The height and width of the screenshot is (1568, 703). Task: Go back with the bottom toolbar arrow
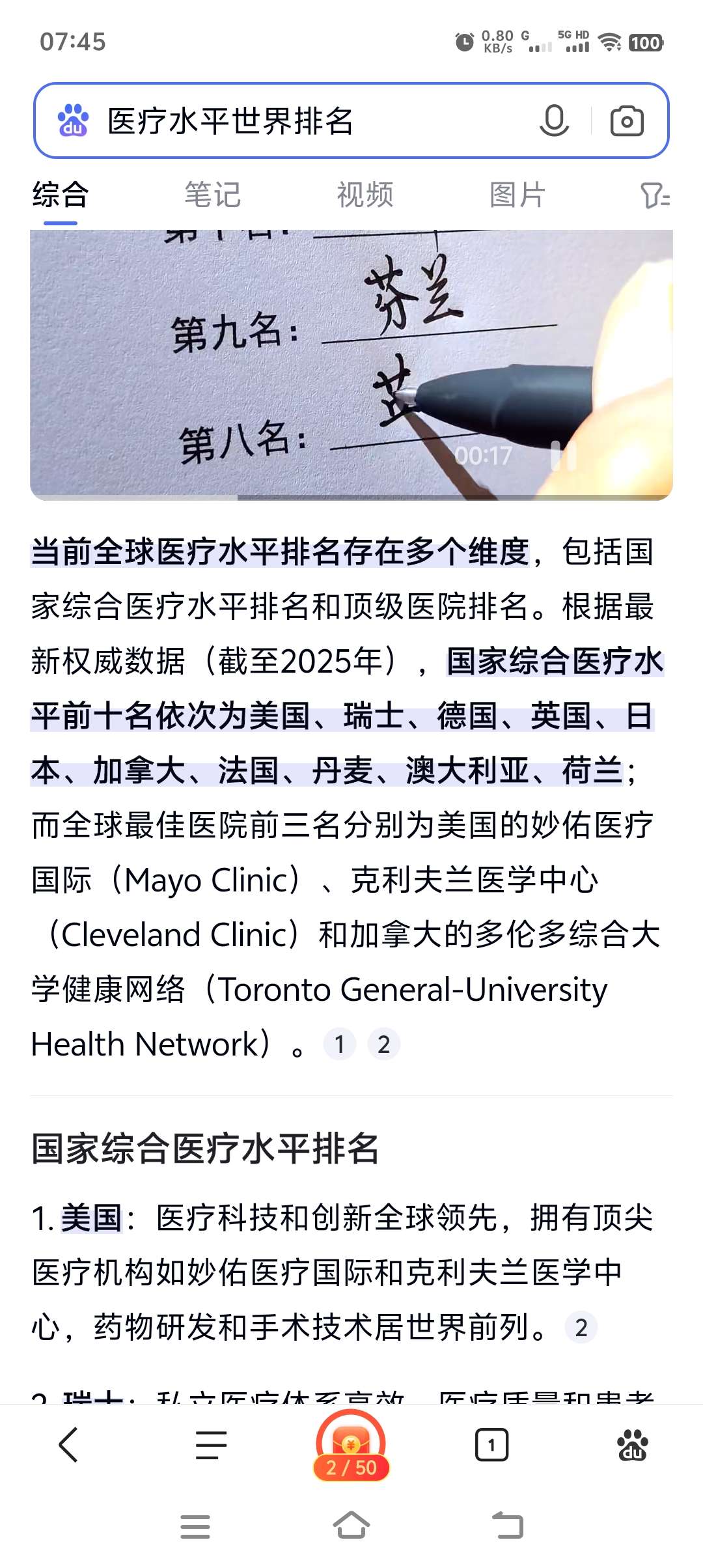(x=69, y=1446)
